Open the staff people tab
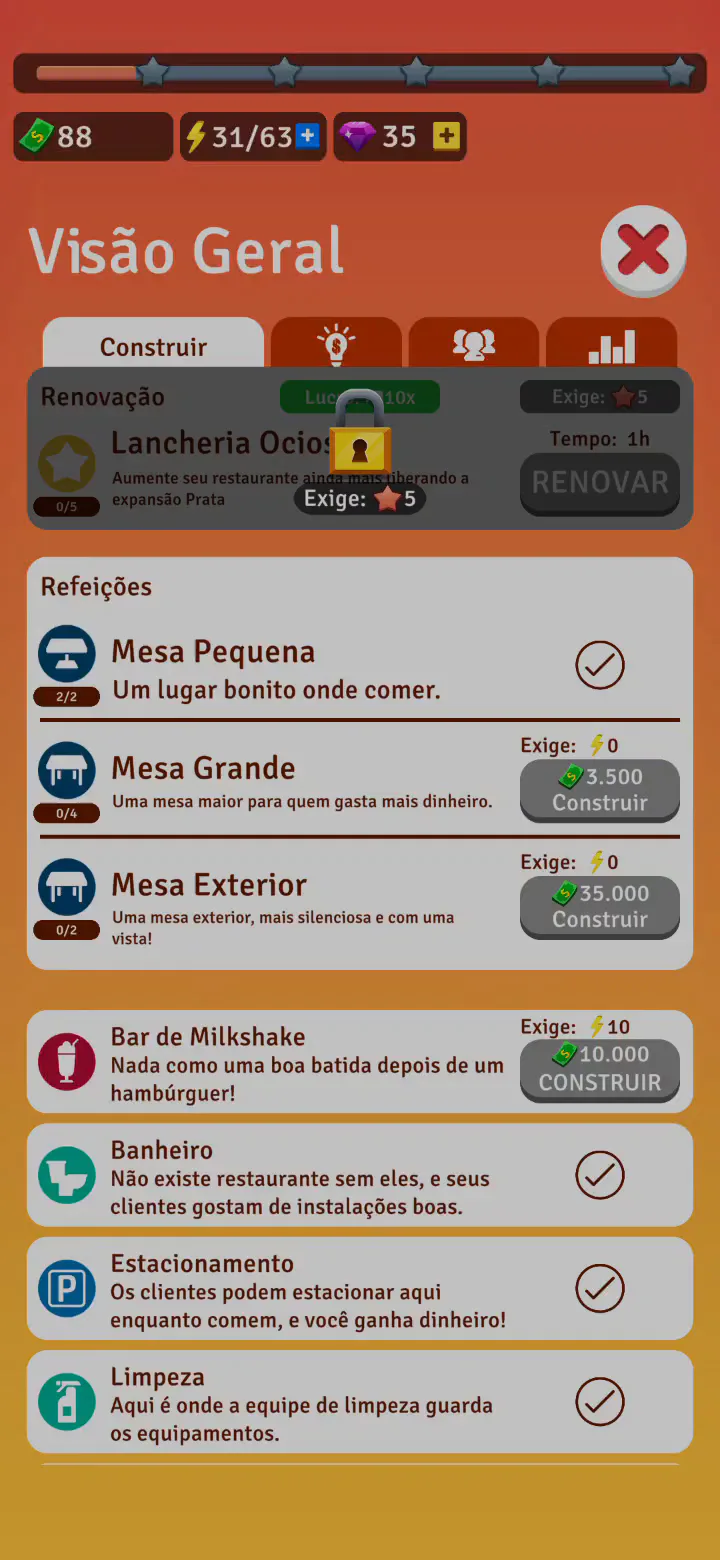Viewport: 720px width, 1560px height. pyautogui.click(x=474, y=345)
